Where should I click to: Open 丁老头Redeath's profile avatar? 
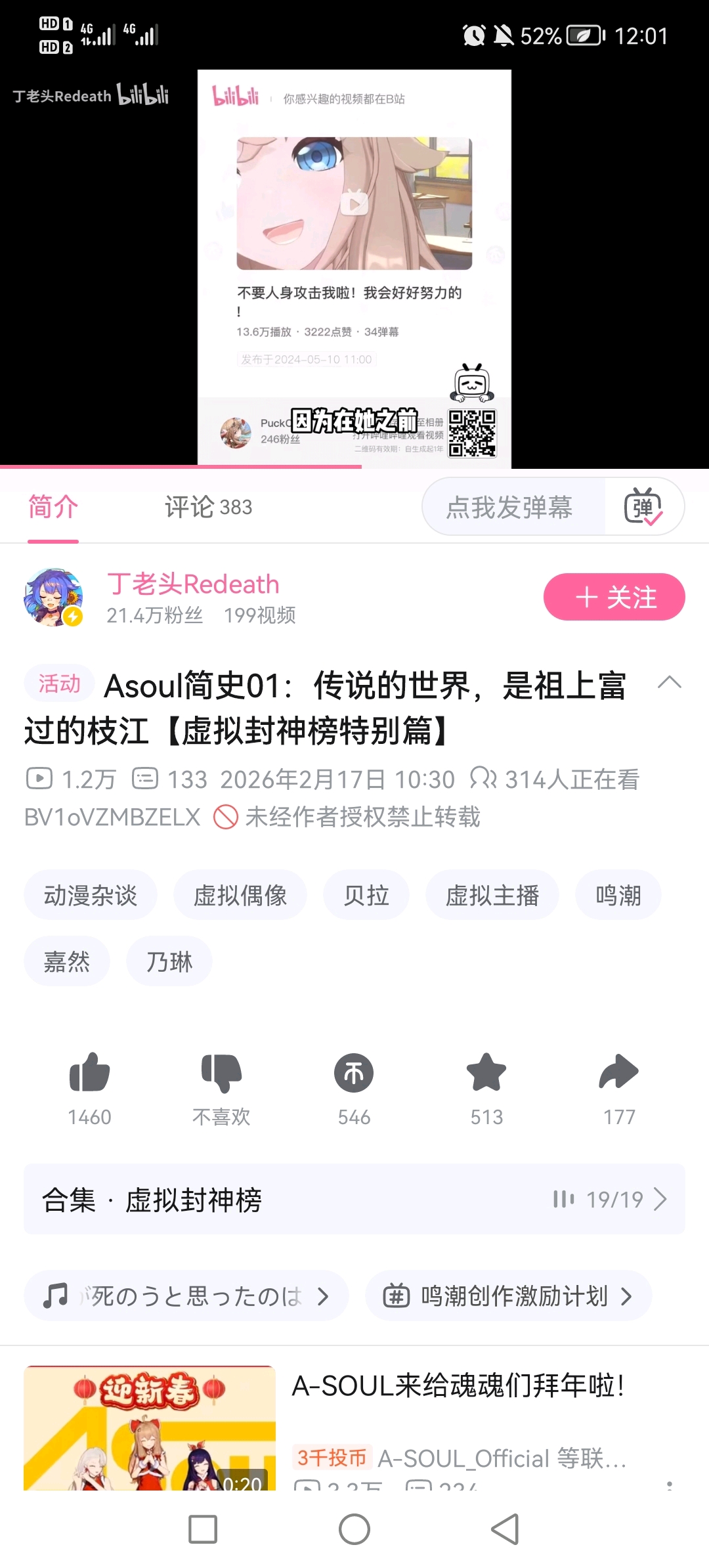53,597
